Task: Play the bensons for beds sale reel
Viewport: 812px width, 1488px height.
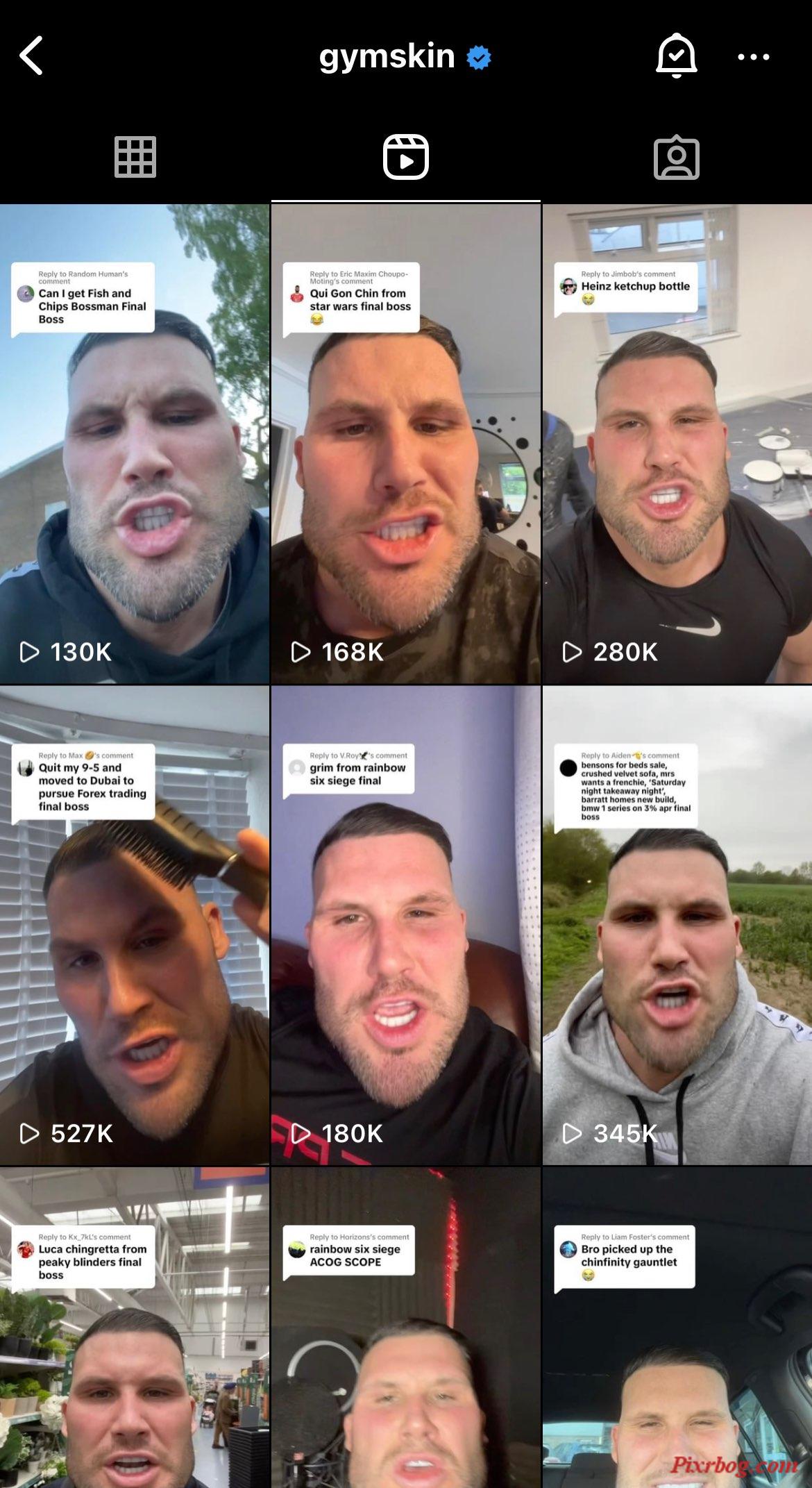Action: (677, 925)
